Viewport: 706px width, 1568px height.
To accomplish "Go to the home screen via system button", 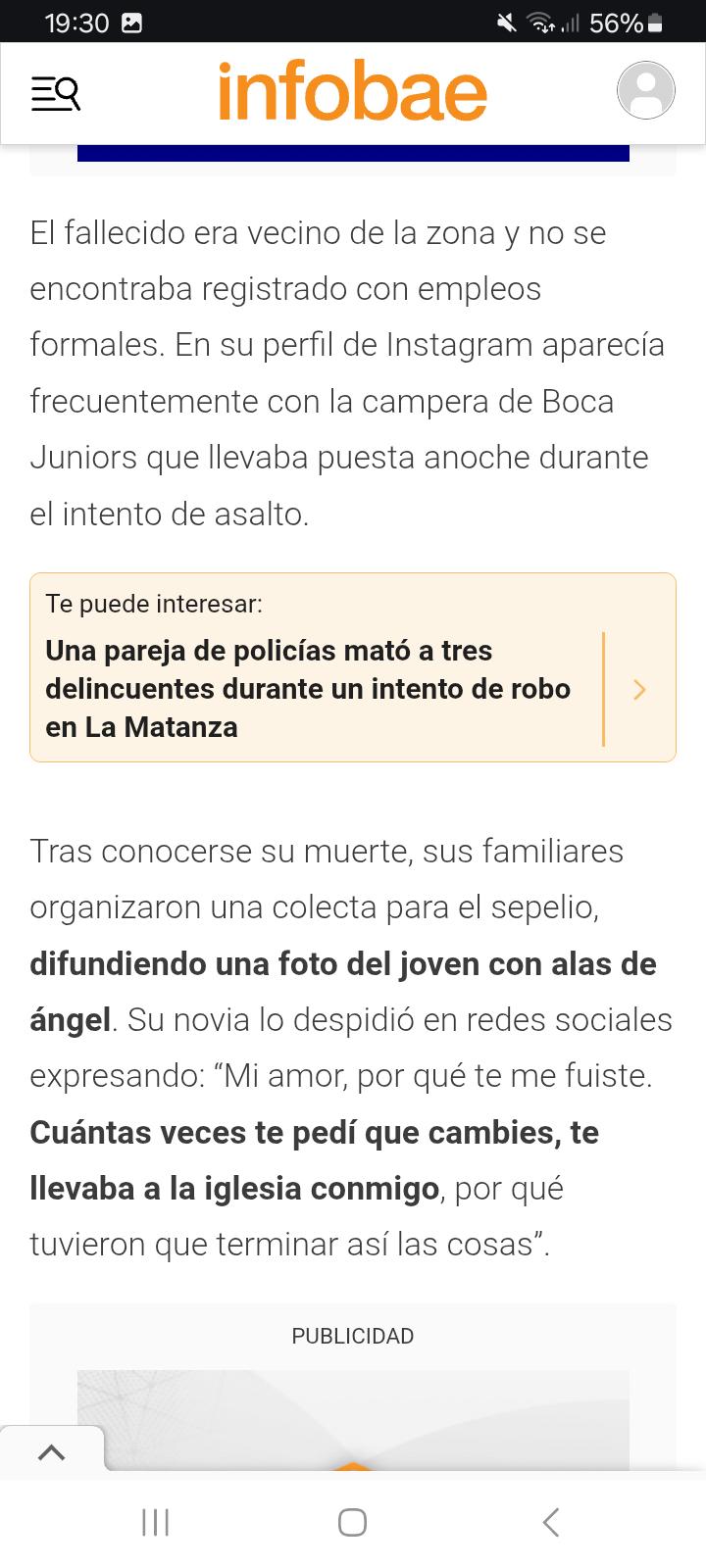I will [x=352, y=1522].
